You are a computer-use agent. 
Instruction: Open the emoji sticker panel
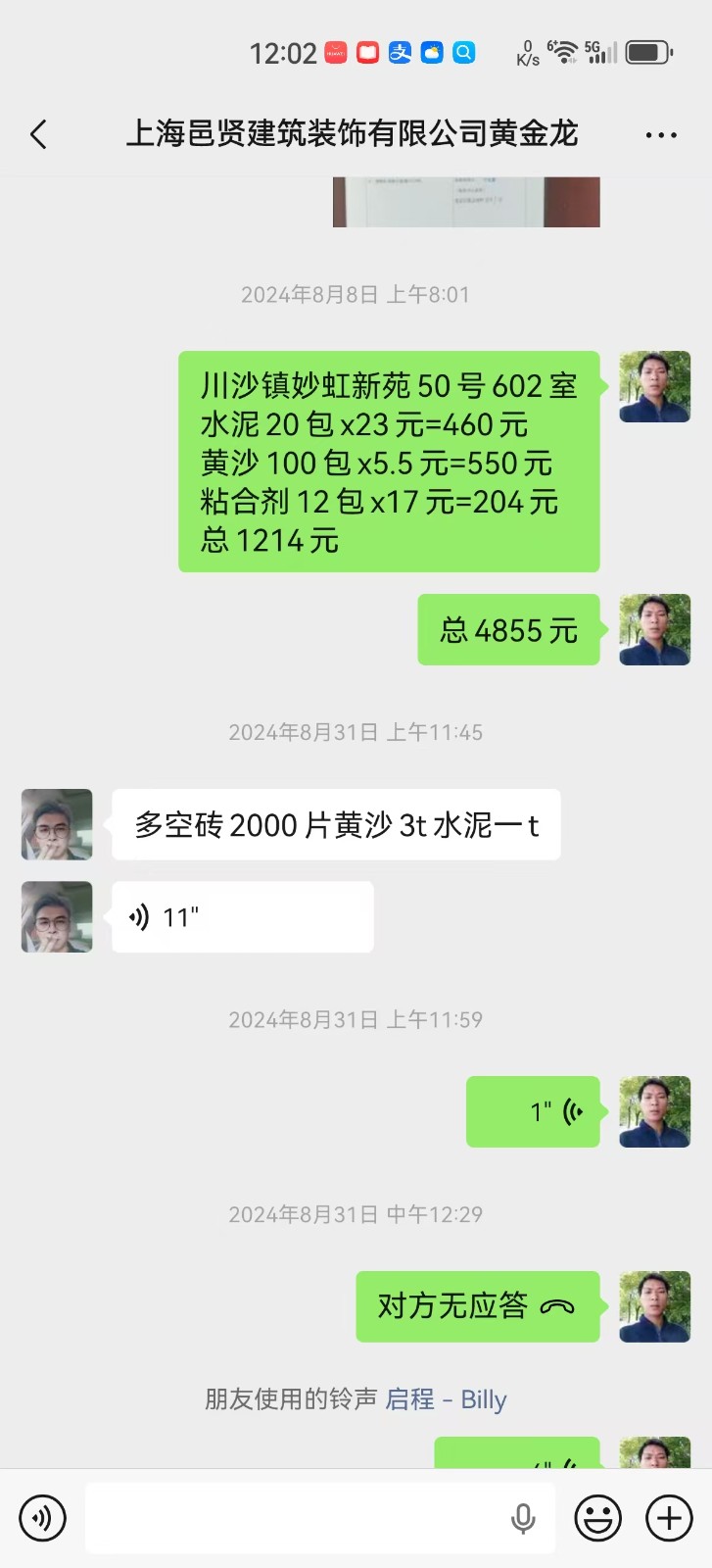[x=597, y=1518]
